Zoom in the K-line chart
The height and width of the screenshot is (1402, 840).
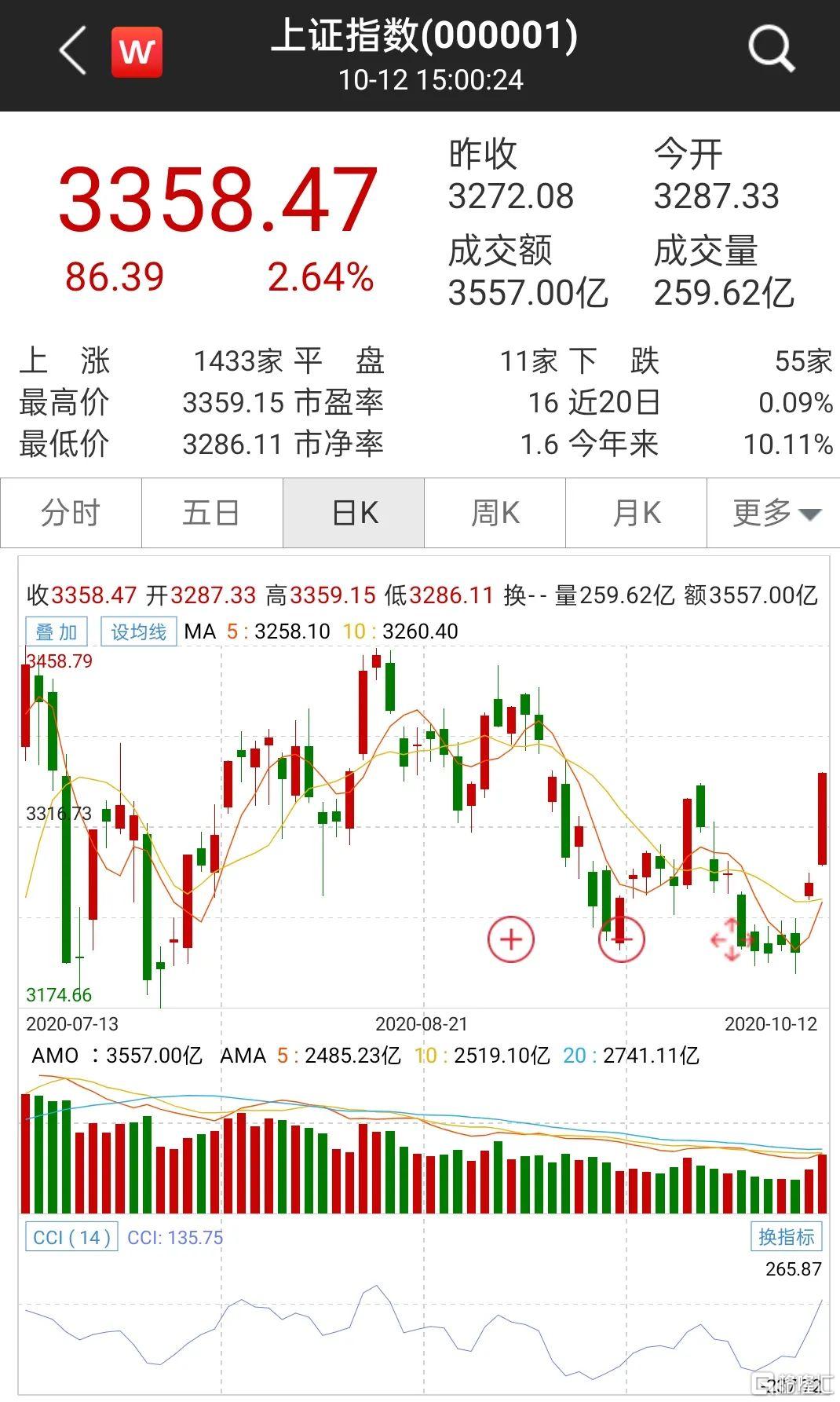coord(511,939)
